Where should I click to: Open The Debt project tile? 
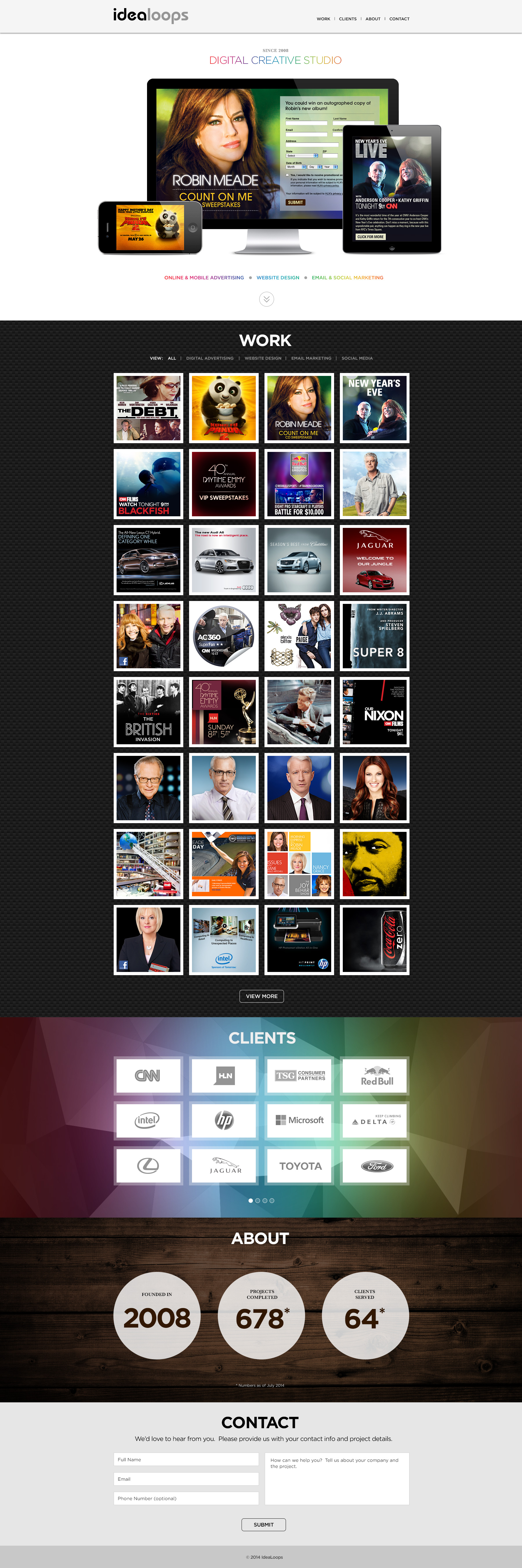[x=148, y=408]
